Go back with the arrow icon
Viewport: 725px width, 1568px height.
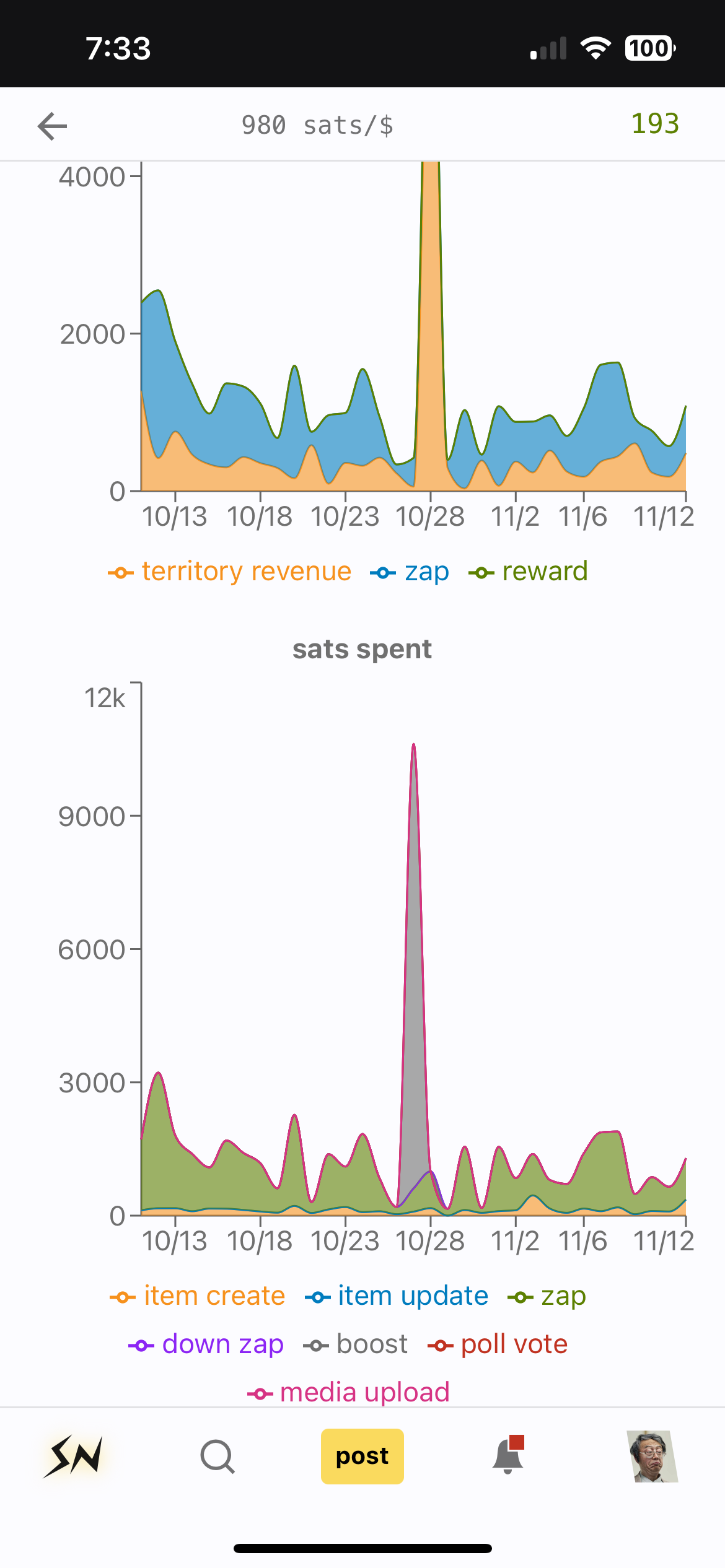[52, 126]
